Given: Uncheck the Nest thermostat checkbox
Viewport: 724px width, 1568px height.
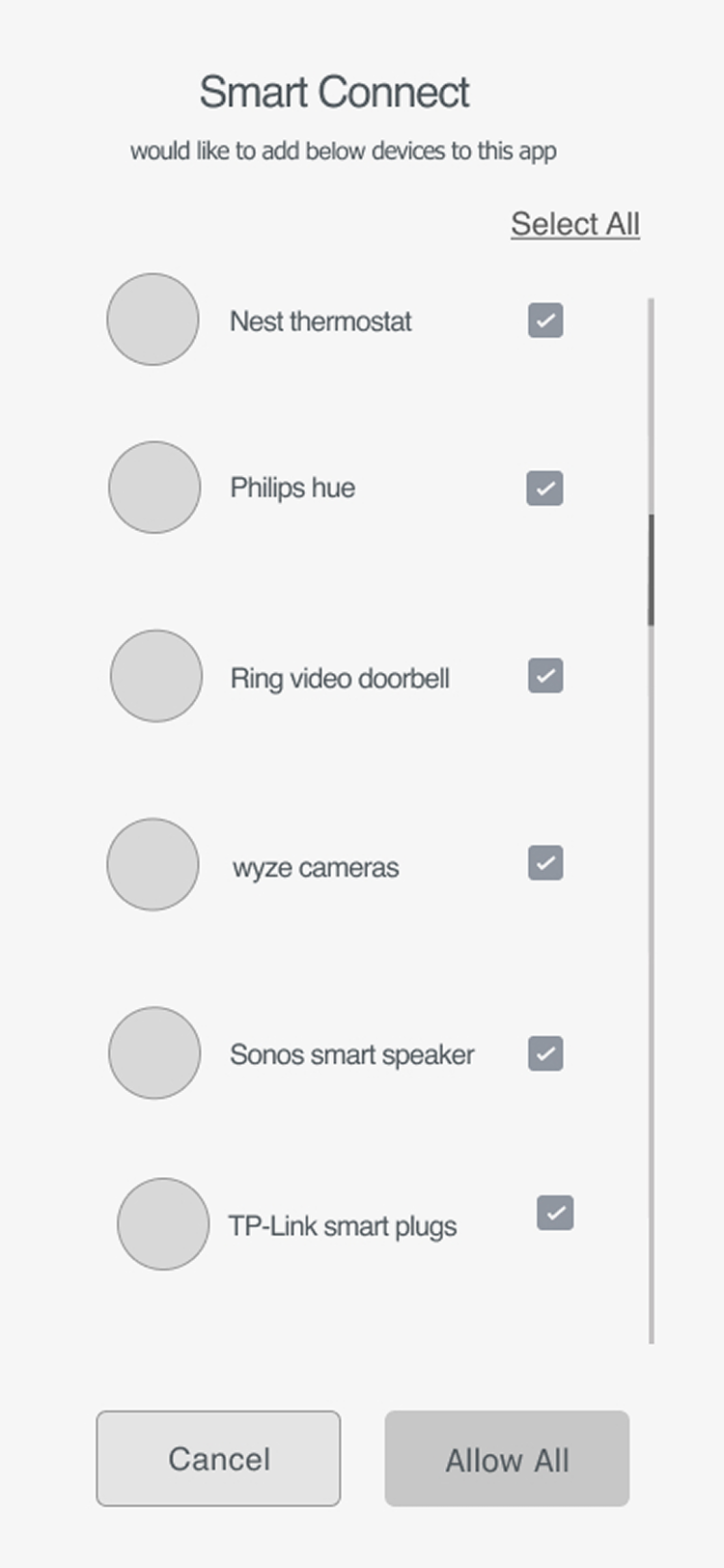Looking at the screenshot, I should pos(543,320).
